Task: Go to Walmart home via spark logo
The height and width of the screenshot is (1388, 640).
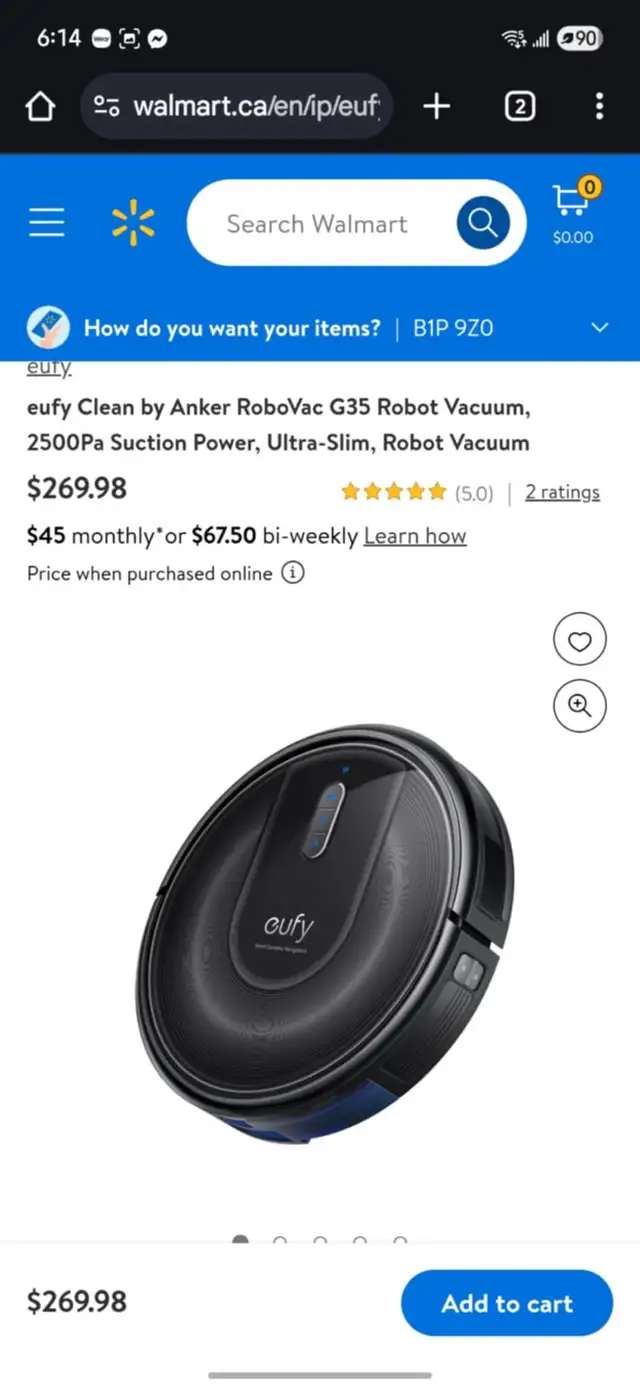Action: pyautogui.click(x=133, y=222)
